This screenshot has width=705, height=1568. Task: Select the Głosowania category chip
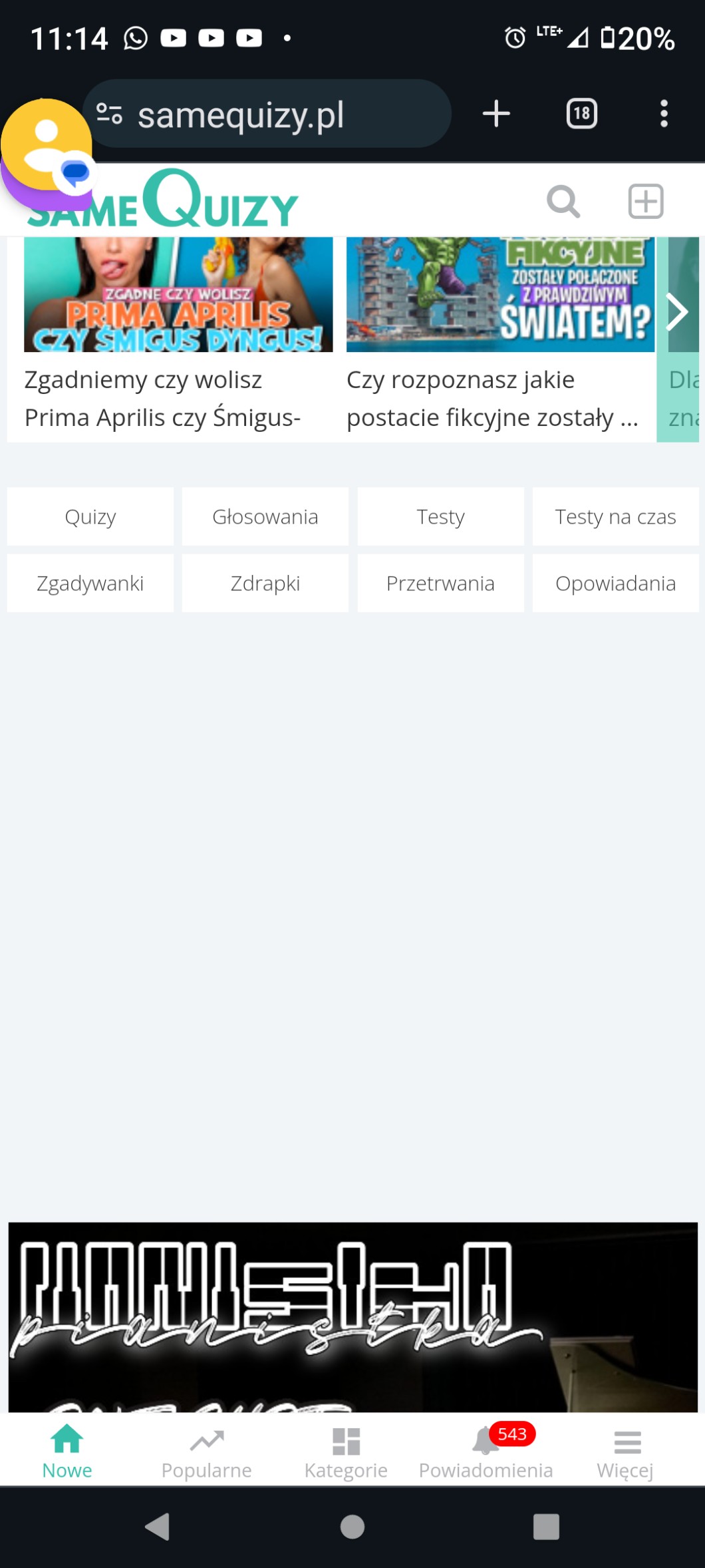[x=265, y=517]
